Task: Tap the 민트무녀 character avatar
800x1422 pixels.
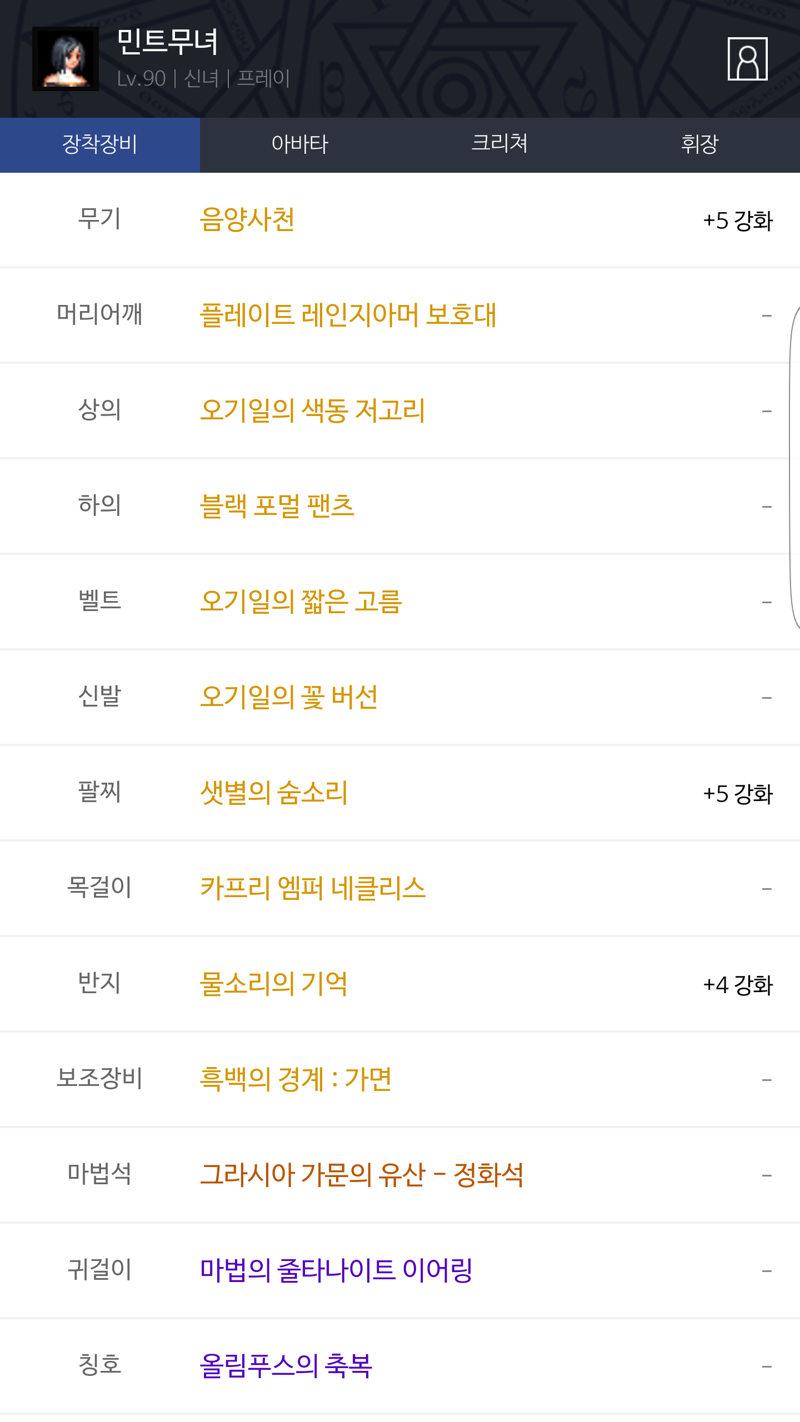Action: click(65, 59)
